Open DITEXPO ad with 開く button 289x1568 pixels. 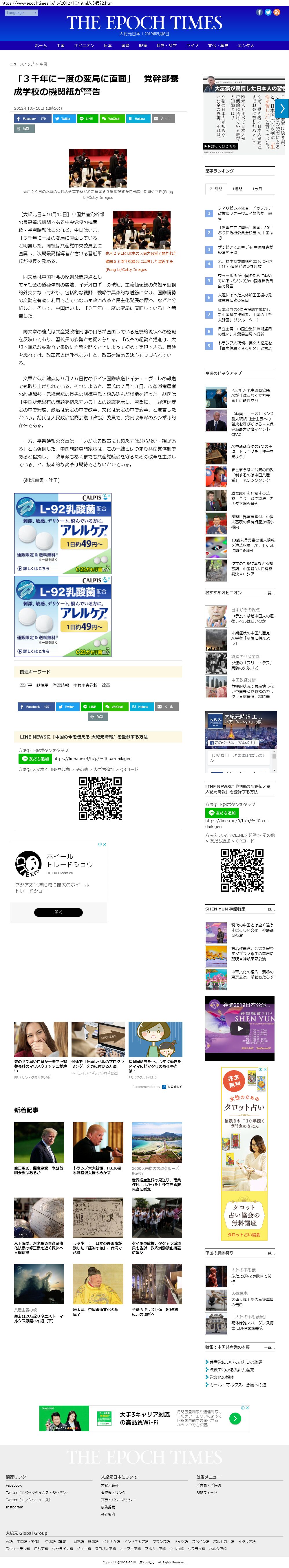coord(58,912)
